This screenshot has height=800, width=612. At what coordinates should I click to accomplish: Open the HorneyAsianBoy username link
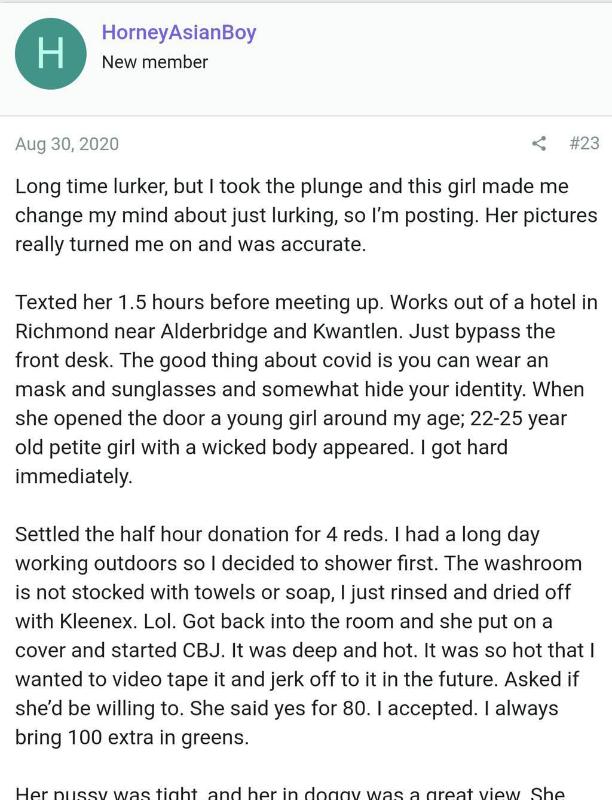click(179, 32)
